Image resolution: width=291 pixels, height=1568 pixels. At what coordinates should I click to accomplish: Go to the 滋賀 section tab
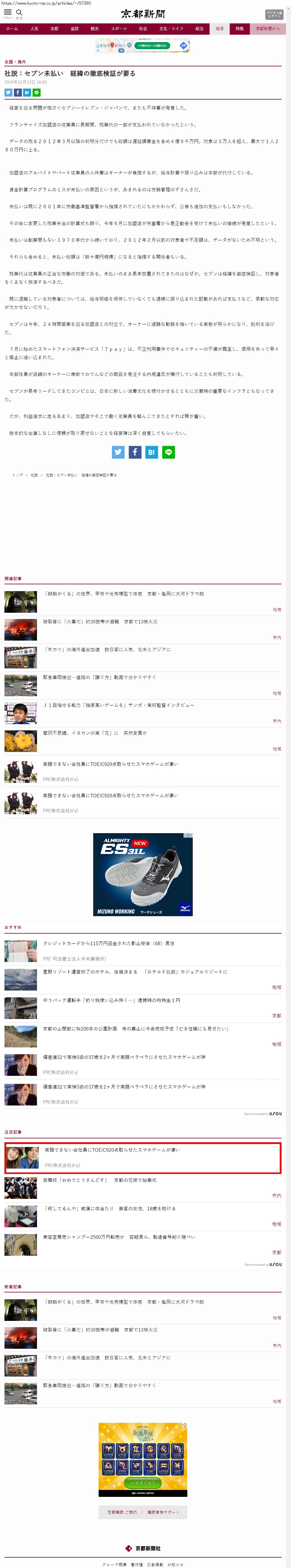click(x=74, y=29)
